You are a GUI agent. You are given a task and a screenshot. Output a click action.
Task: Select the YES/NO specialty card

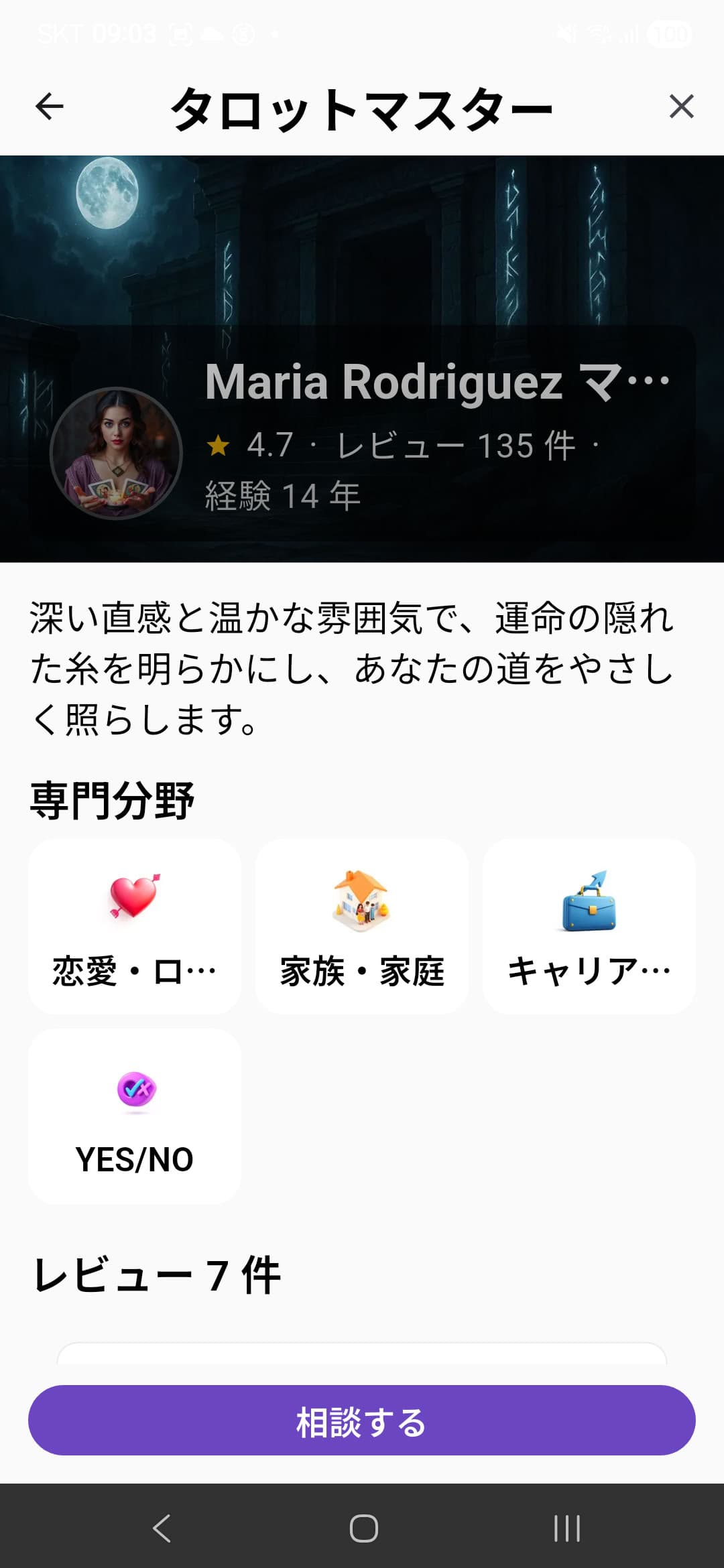133,1116
